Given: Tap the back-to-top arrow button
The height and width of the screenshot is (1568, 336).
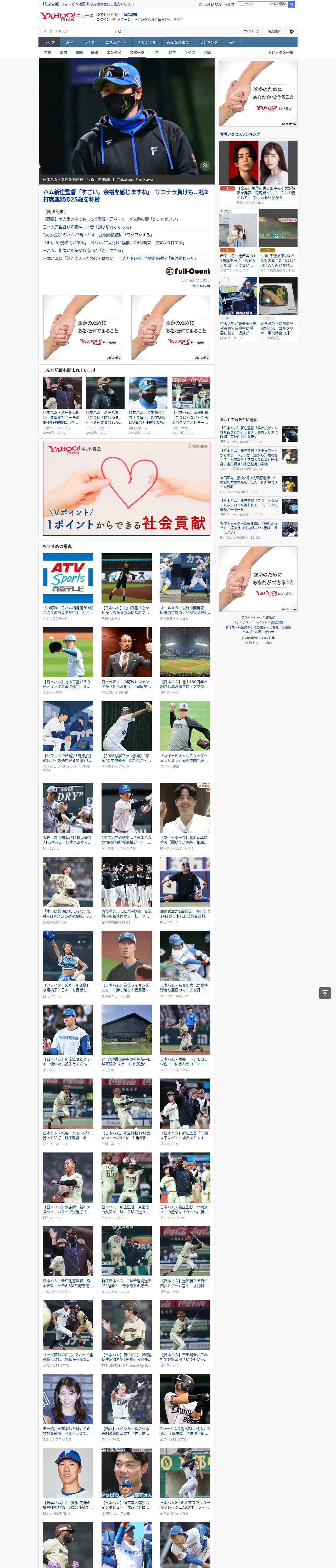Looking at the screenshot, I should (x=325, y=993).
